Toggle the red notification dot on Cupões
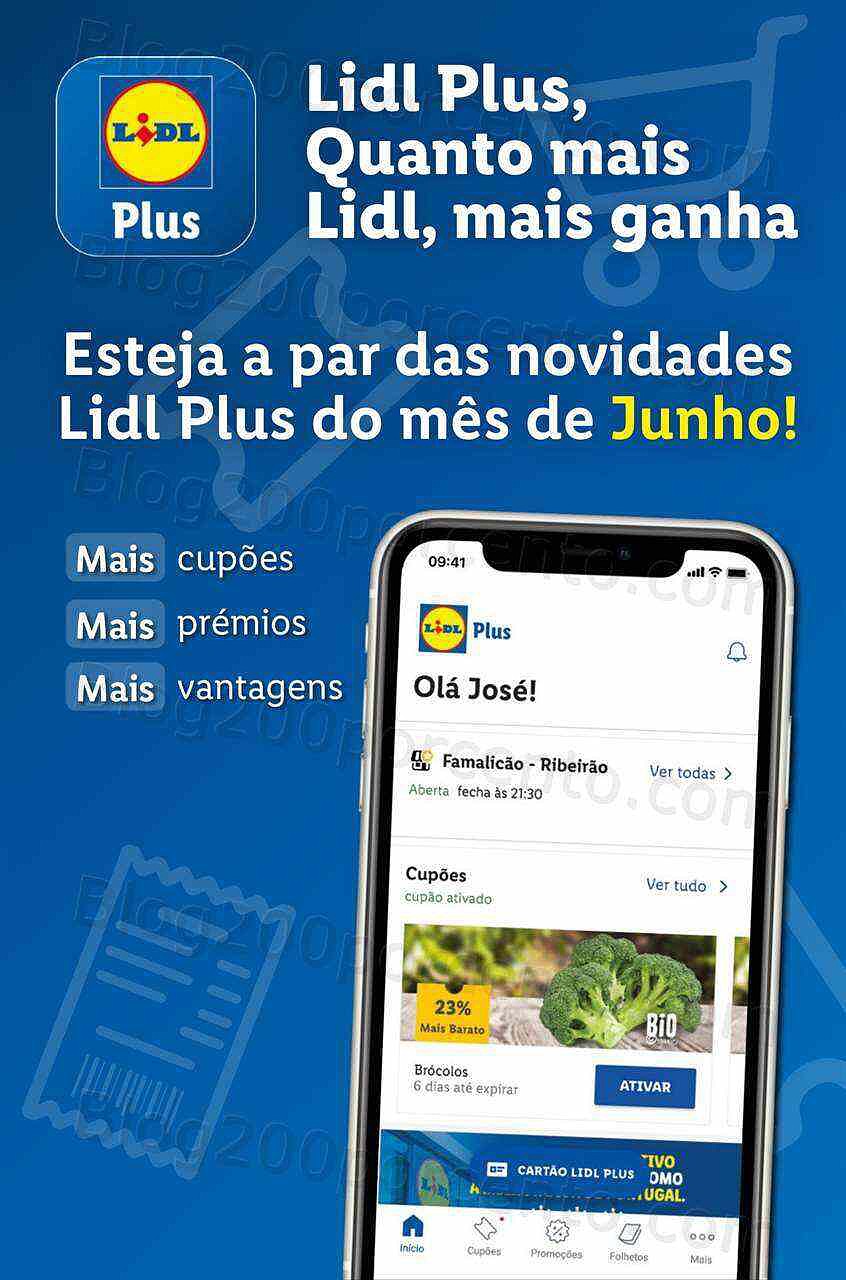Screen dimensions: 846x1280 [500, 1219]
